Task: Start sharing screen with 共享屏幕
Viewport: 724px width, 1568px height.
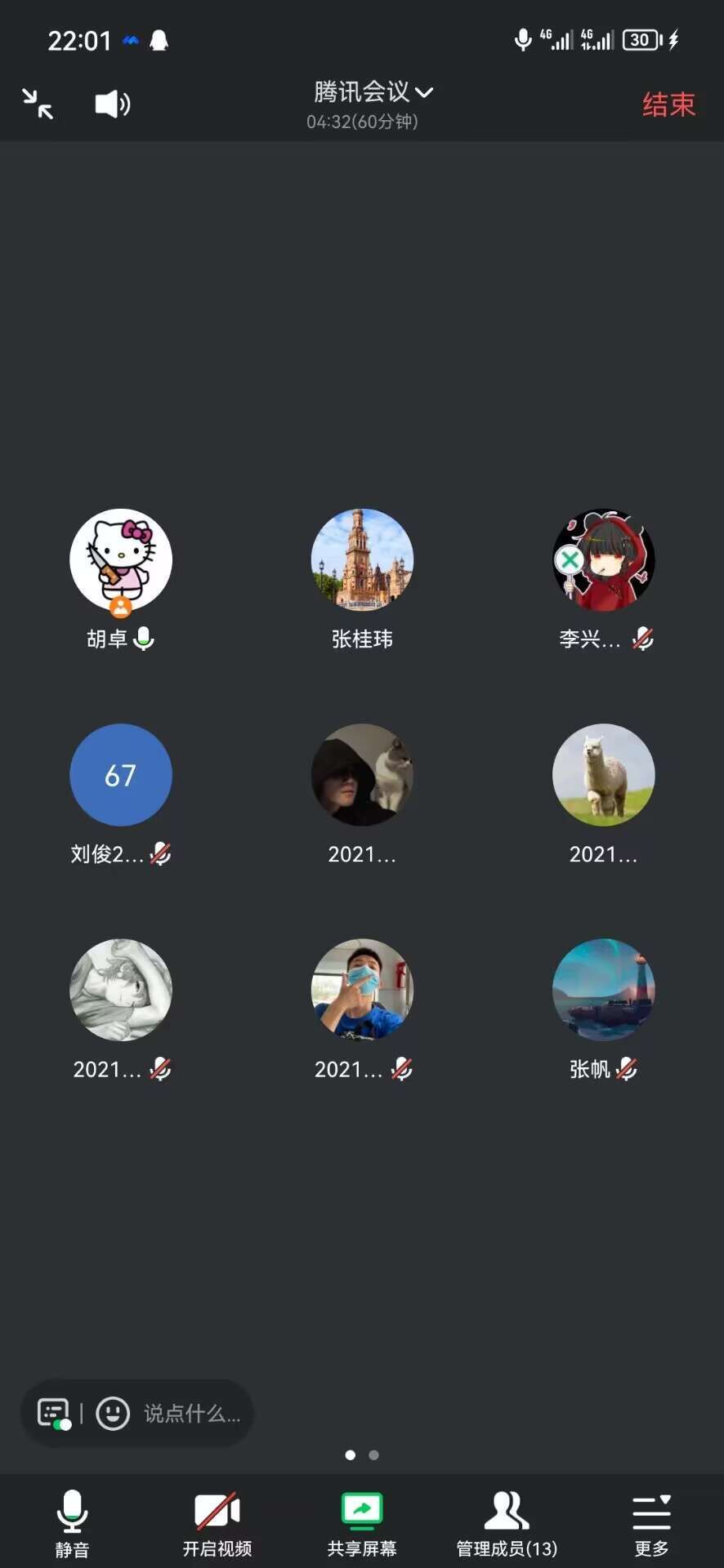Action: 361,1521
